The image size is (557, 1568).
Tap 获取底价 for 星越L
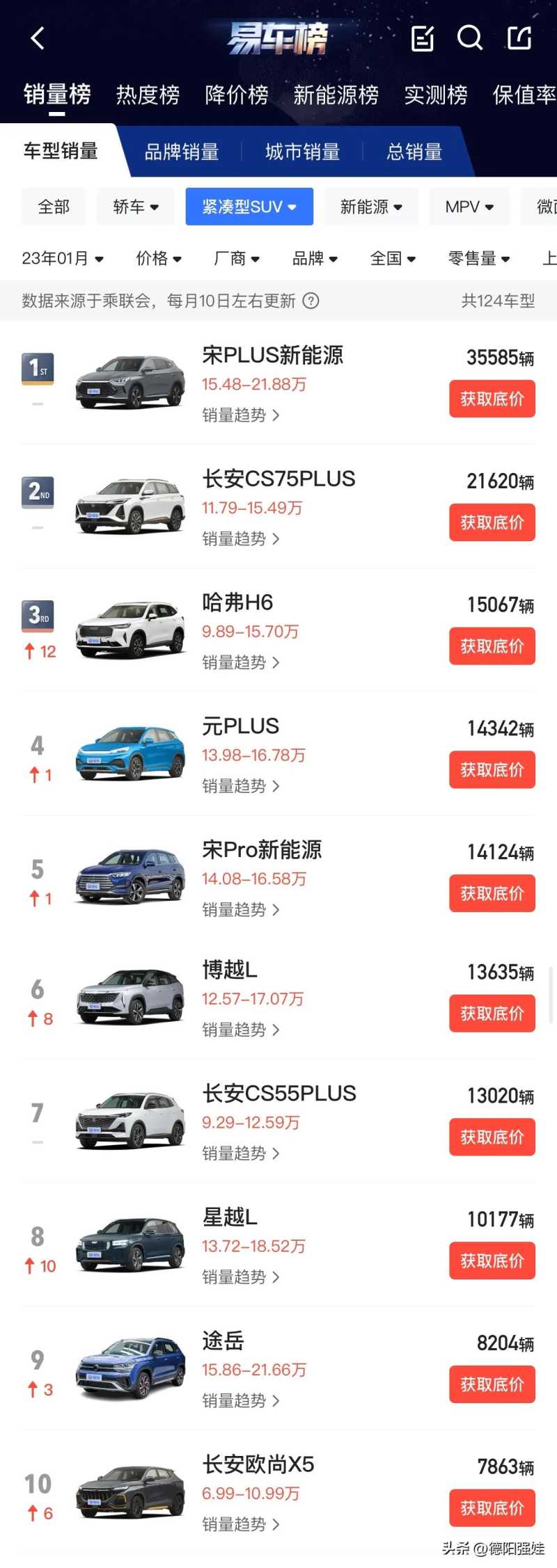click(x=492, y=1261)
